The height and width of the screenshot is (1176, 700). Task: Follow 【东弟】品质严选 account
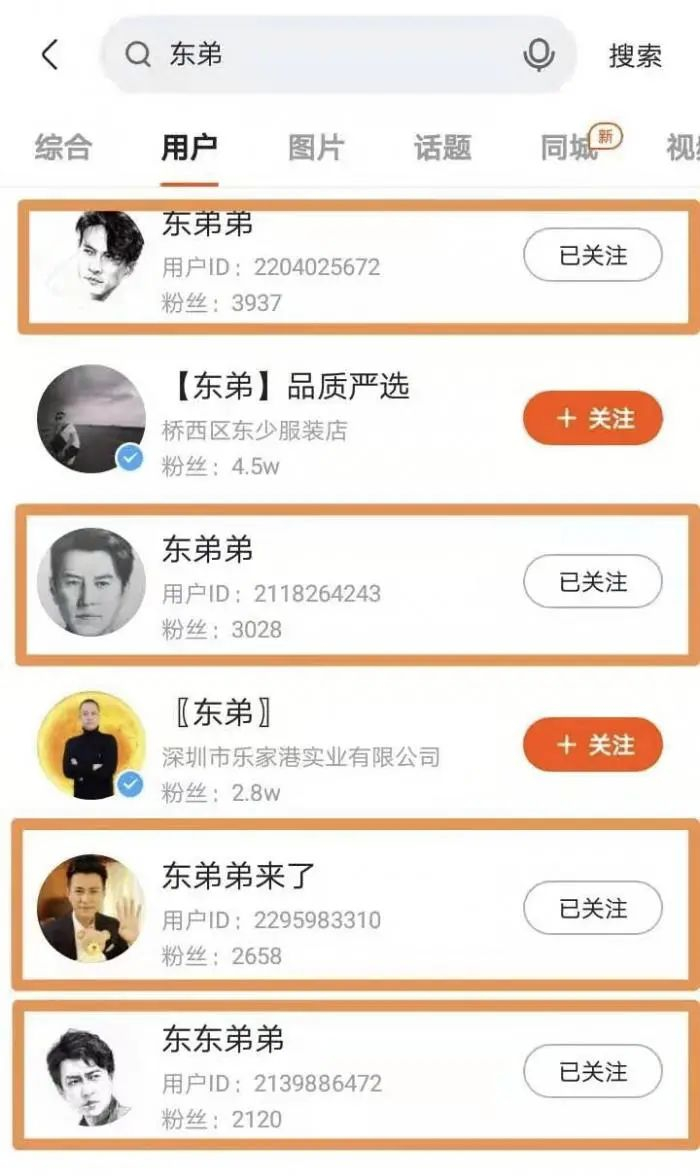(592, 418)
